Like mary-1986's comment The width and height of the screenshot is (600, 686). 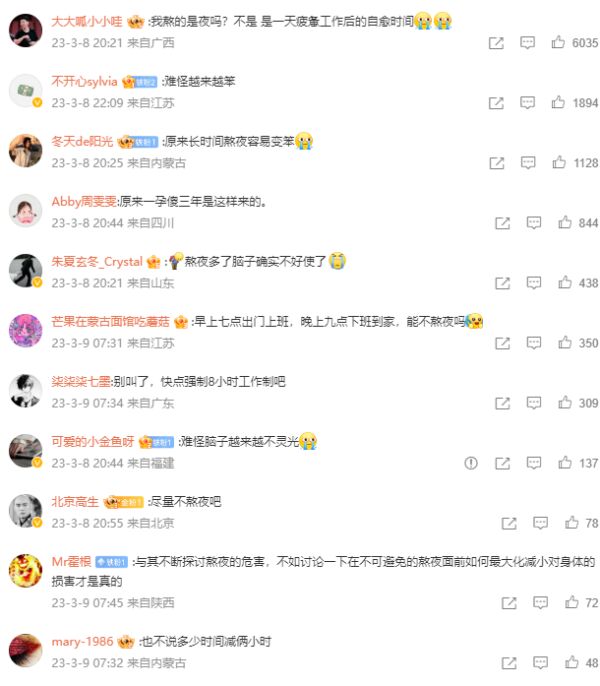pyautogui.click(x=572, y=663)
